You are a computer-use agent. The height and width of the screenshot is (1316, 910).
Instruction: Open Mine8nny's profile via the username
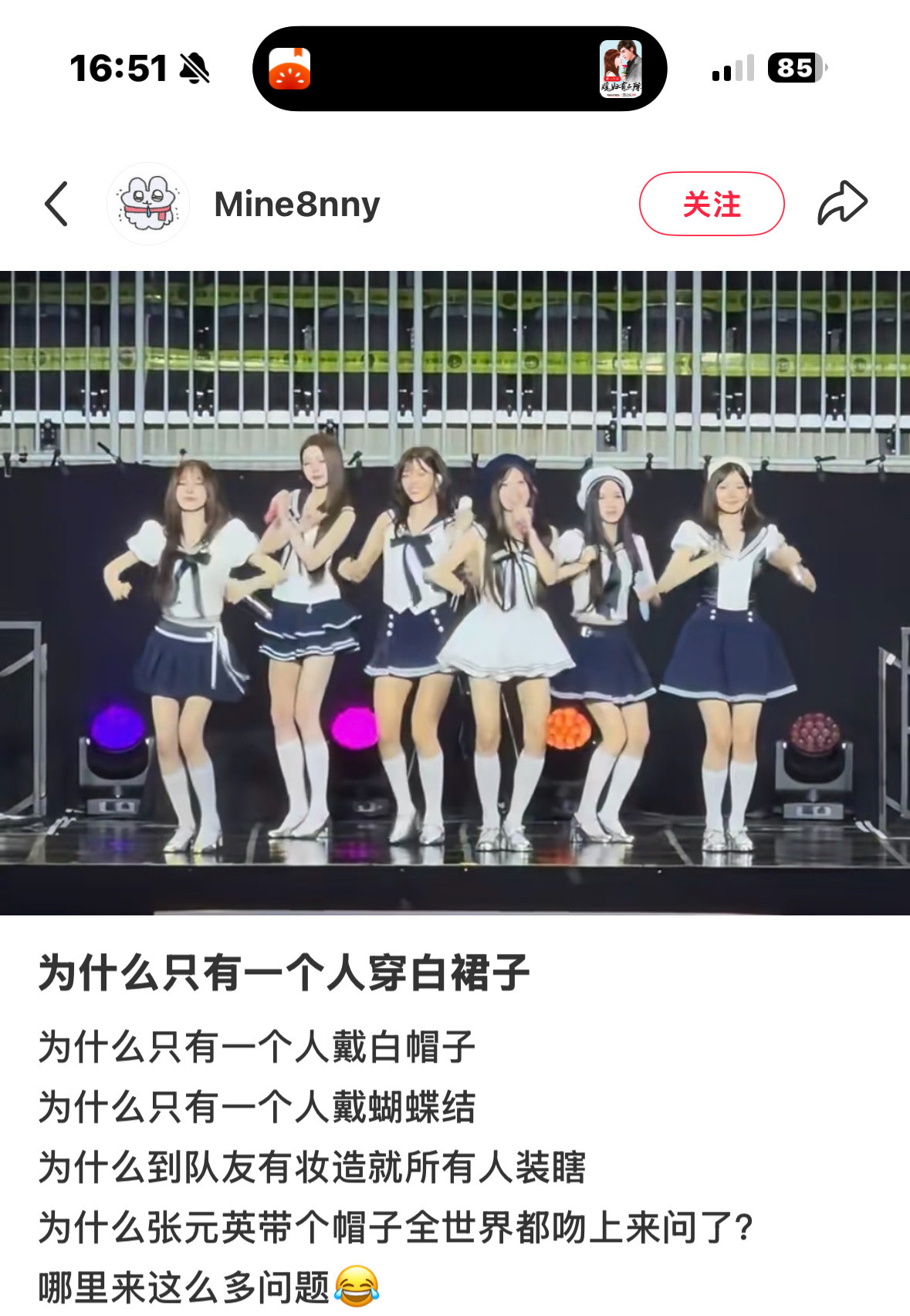pyautogui.click(x=297, y=203)
